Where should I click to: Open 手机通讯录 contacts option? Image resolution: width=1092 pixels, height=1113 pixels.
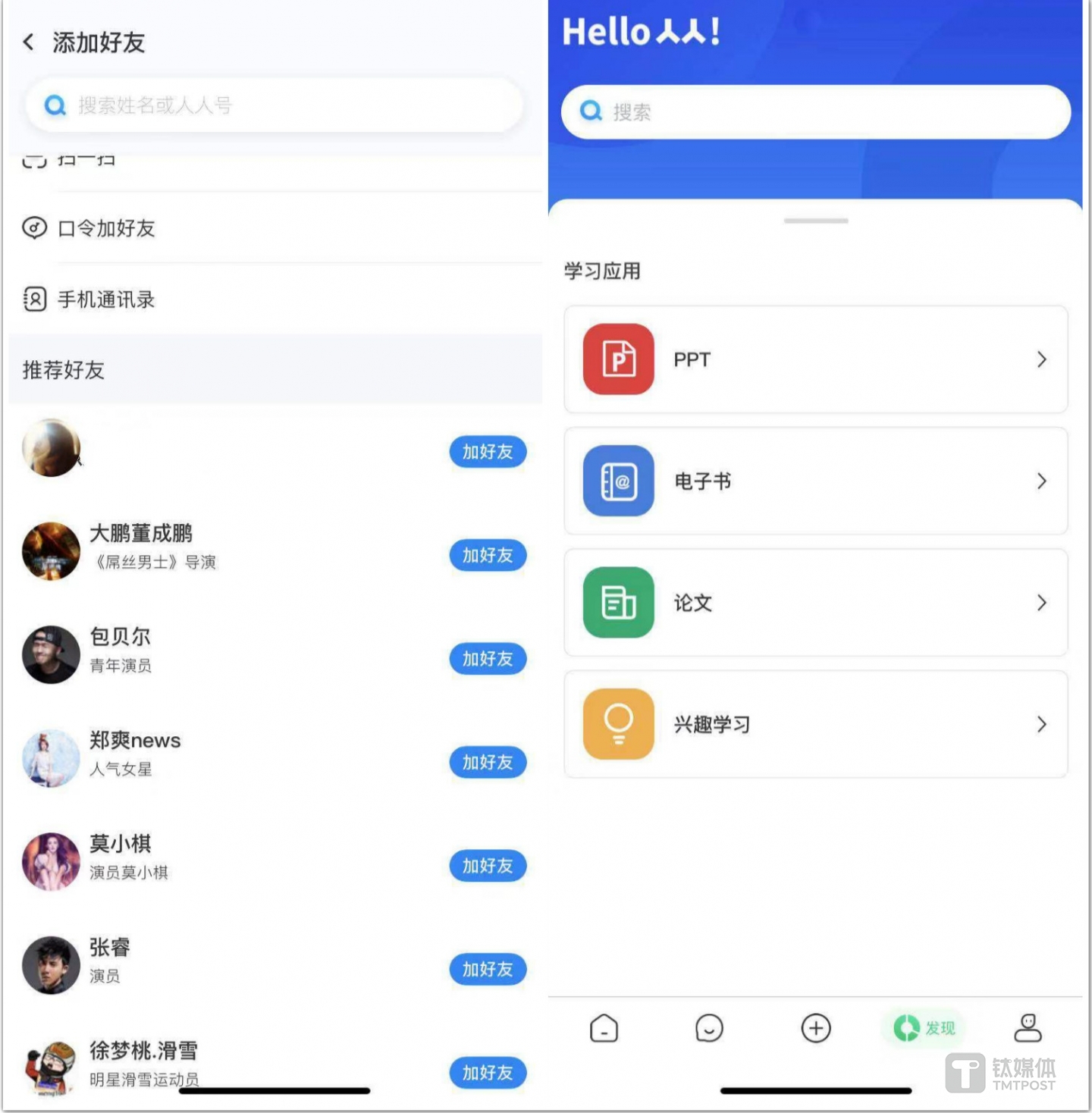click(x=104, y=299)
